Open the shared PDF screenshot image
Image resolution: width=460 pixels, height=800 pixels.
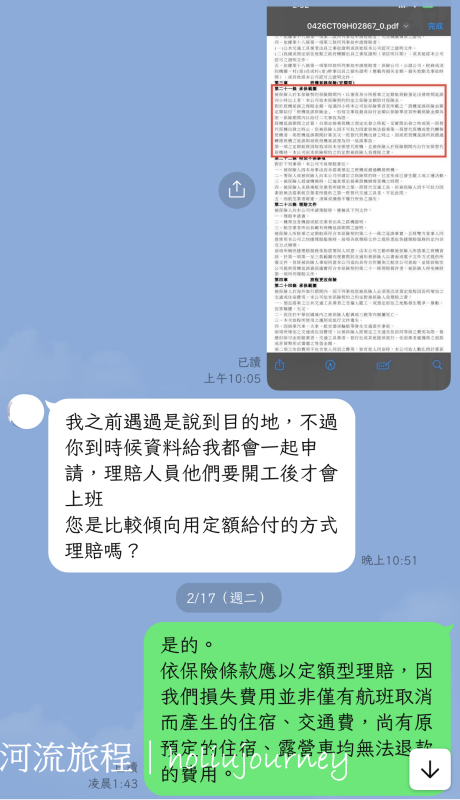click(359, 198)
